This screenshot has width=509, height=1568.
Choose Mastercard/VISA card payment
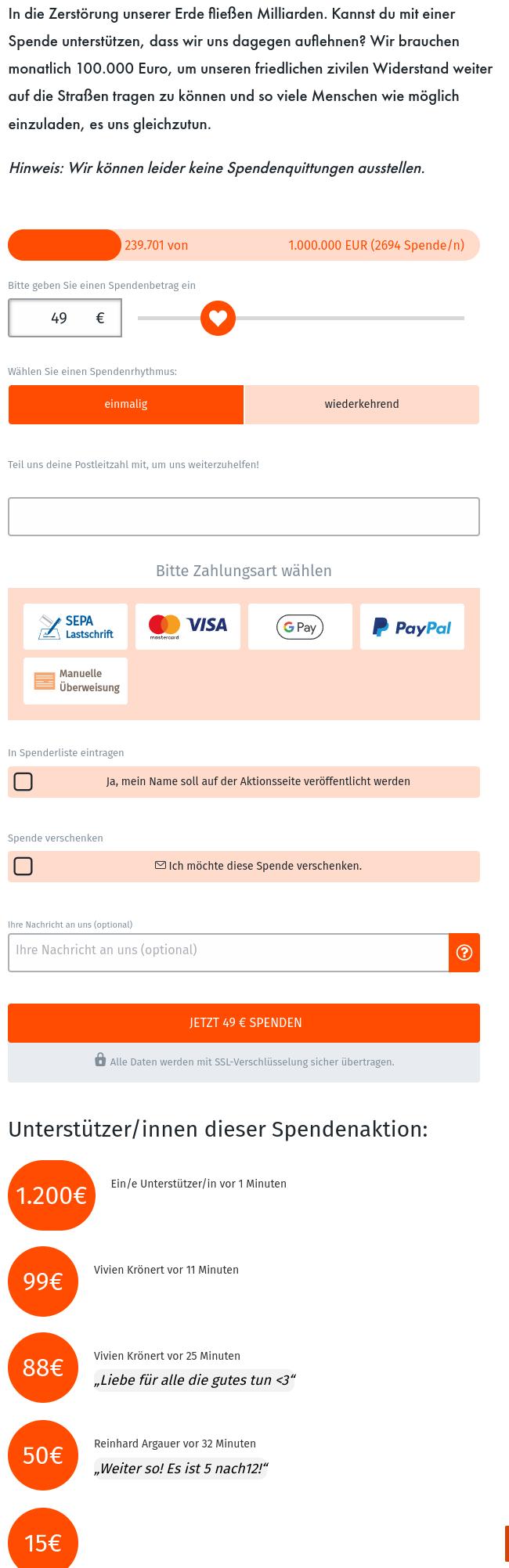(187, 627)
